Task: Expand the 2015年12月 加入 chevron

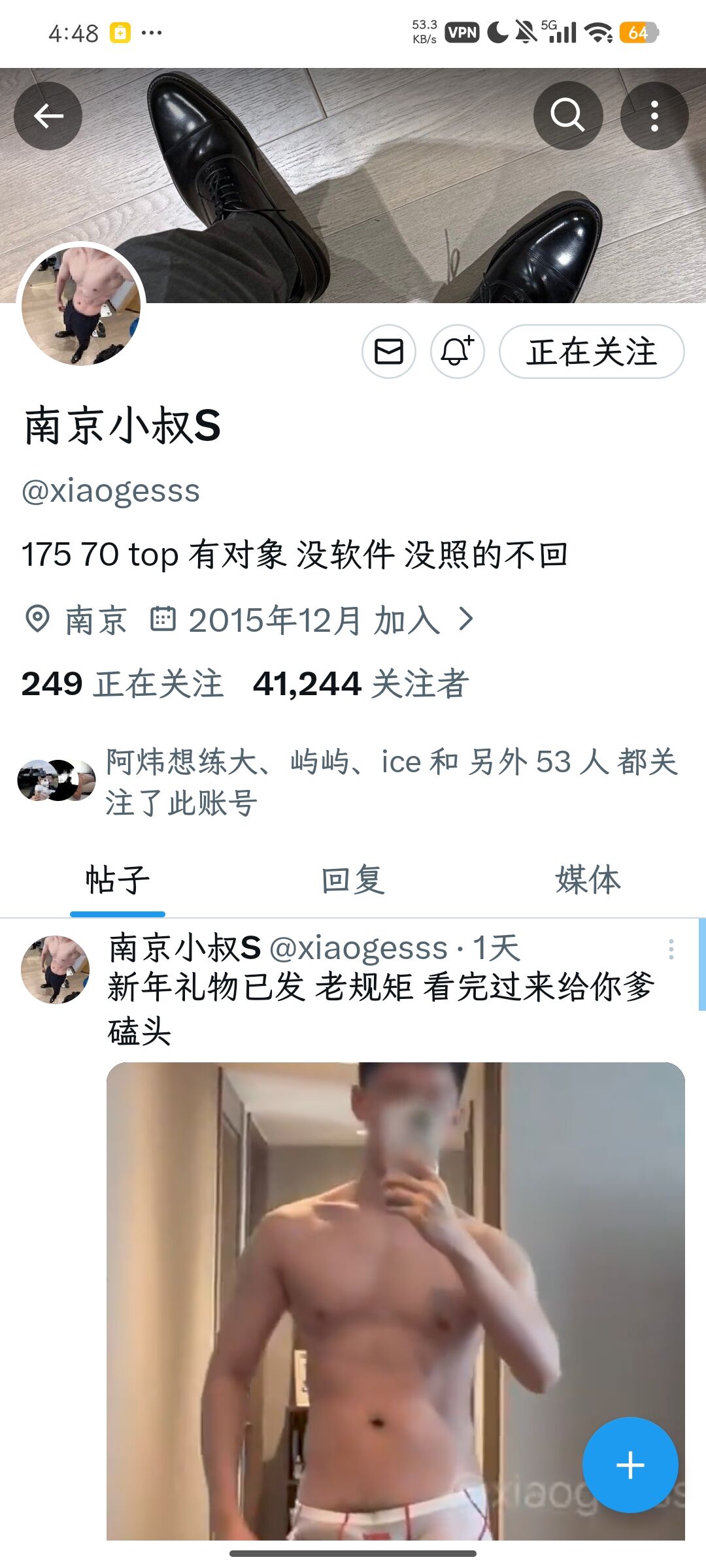Action: point(465,619)
